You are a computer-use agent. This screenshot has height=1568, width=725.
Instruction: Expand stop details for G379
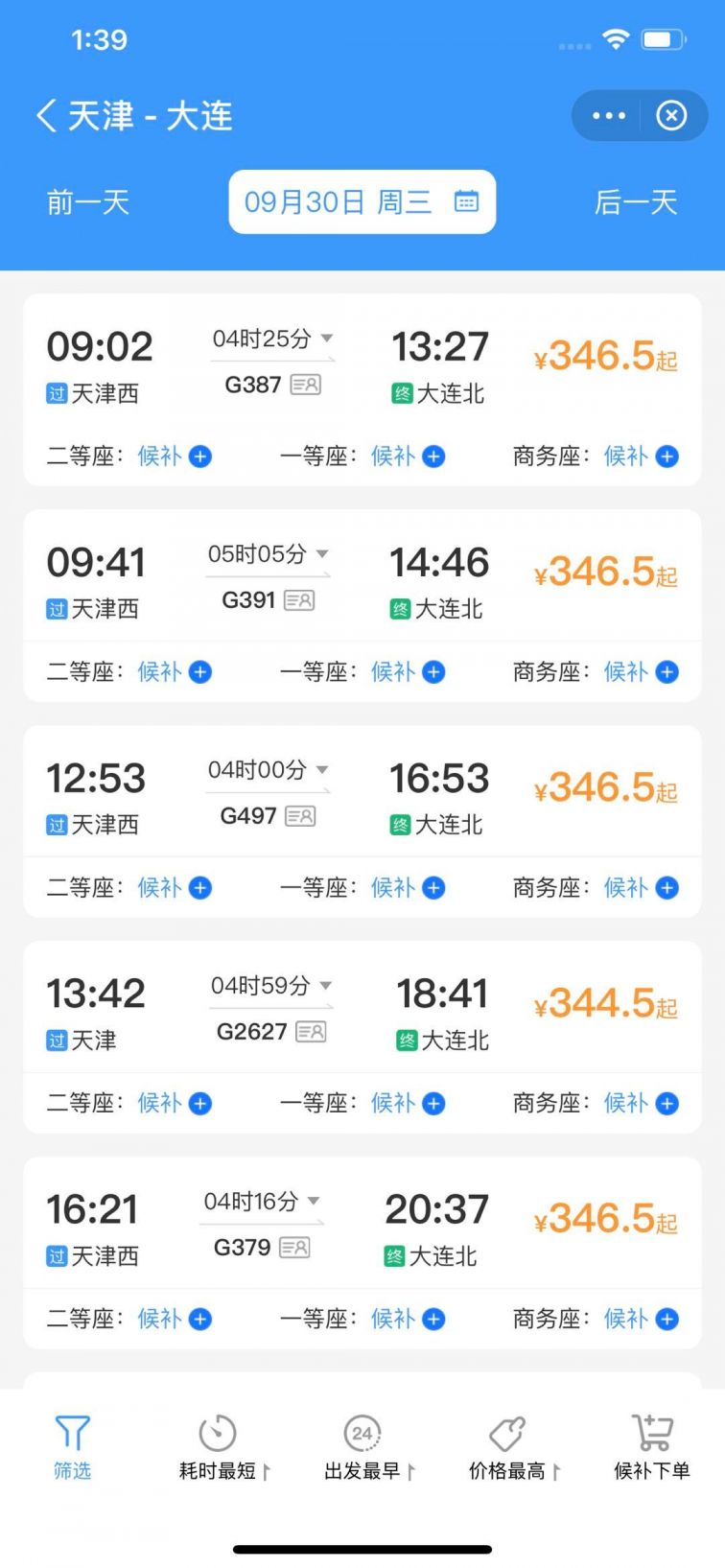262,1203
